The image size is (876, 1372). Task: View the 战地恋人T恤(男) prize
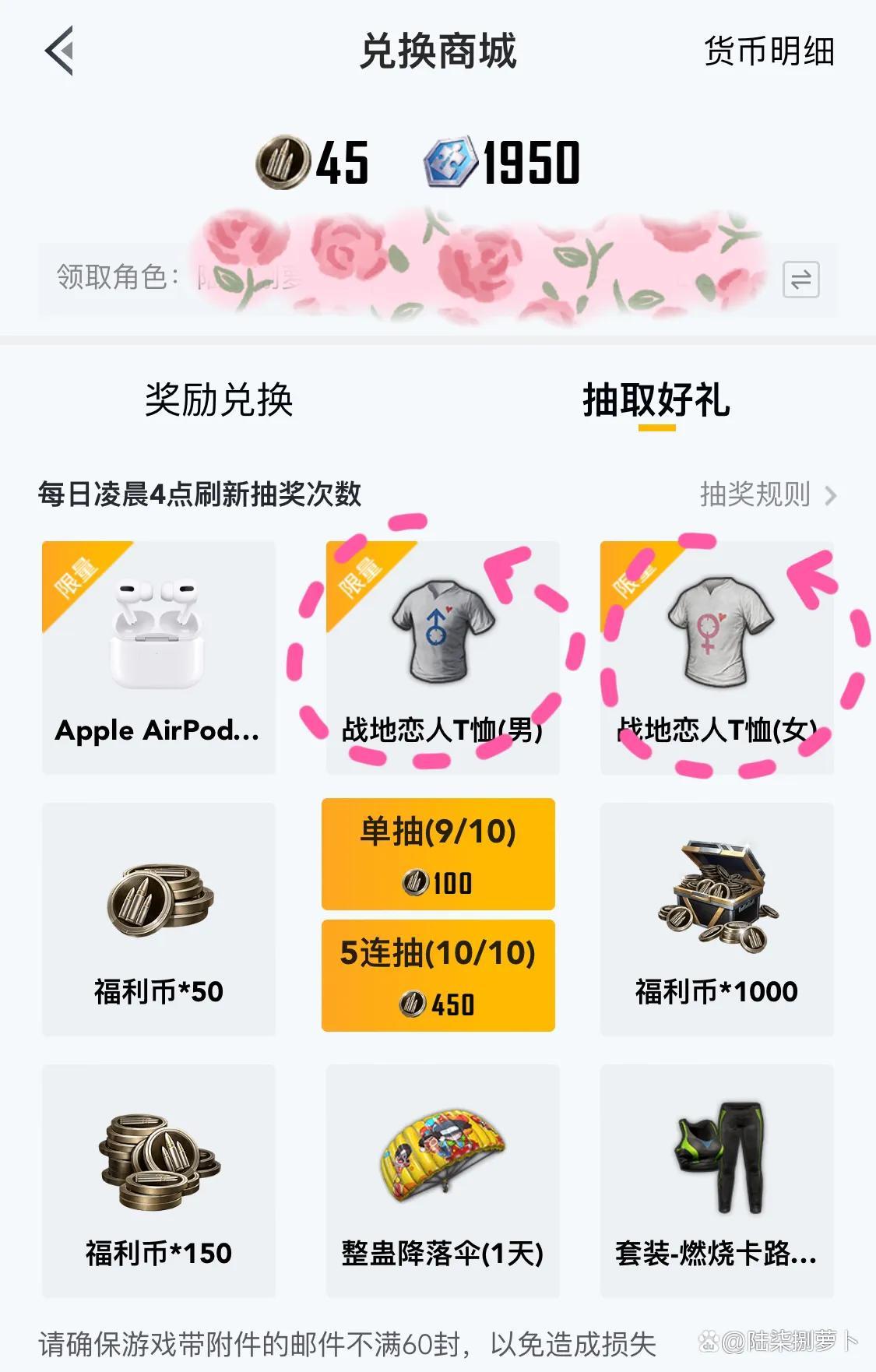442,657
